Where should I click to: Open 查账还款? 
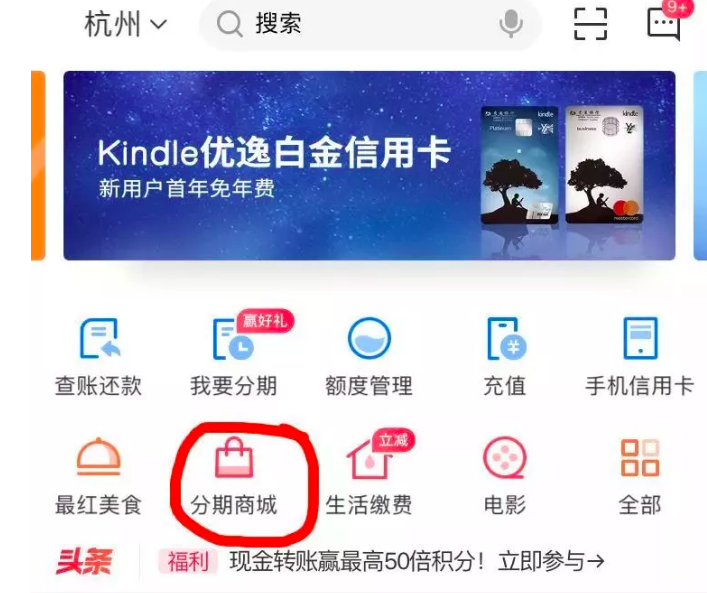coord(98,353)
